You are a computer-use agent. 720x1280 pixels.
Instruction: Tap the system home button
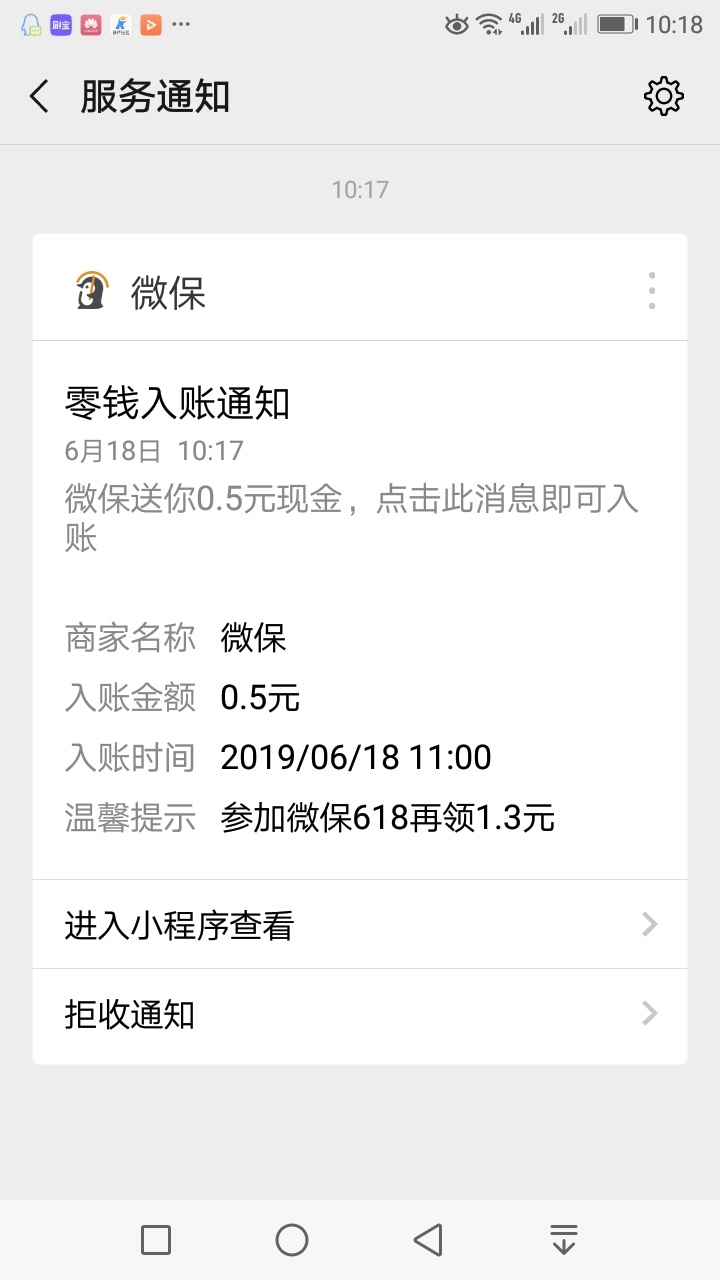pyautogui.click(x=292, y=1240)
